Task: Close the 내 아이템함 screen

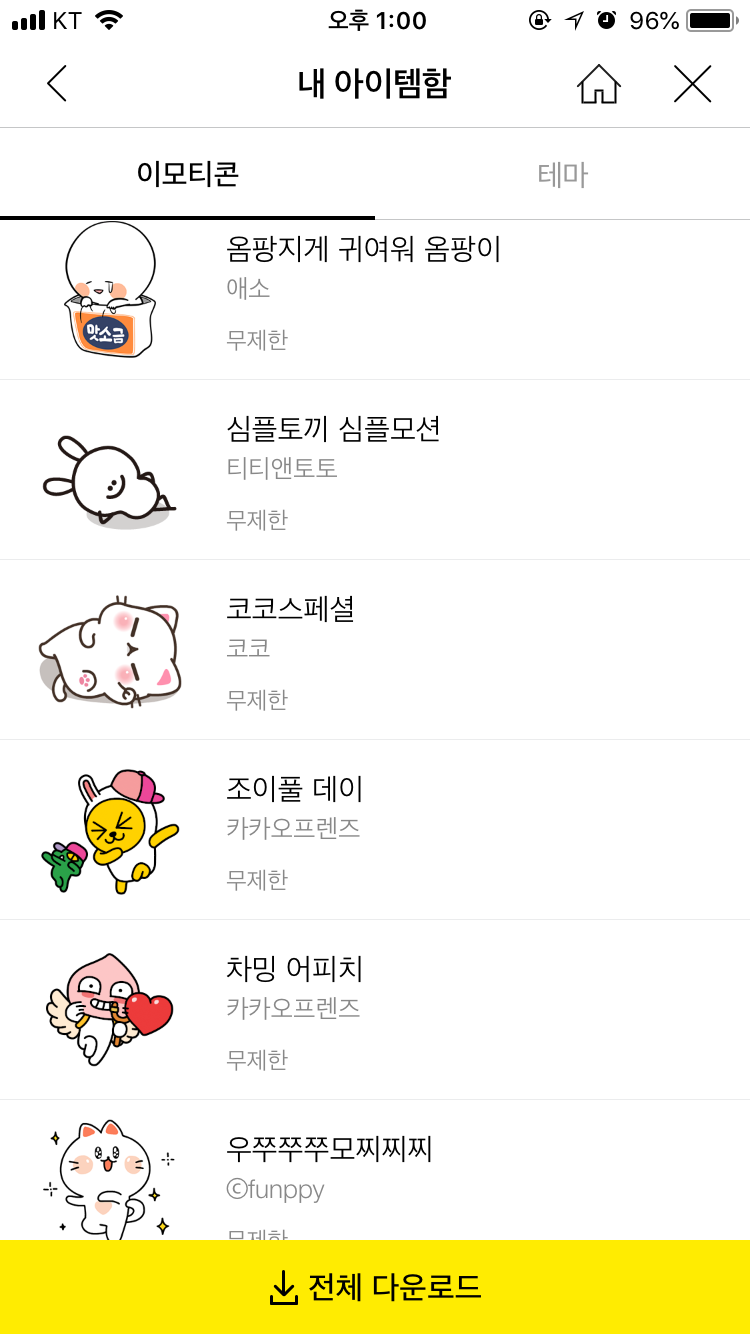Action: pyautogui.click(x=692, y=84)
